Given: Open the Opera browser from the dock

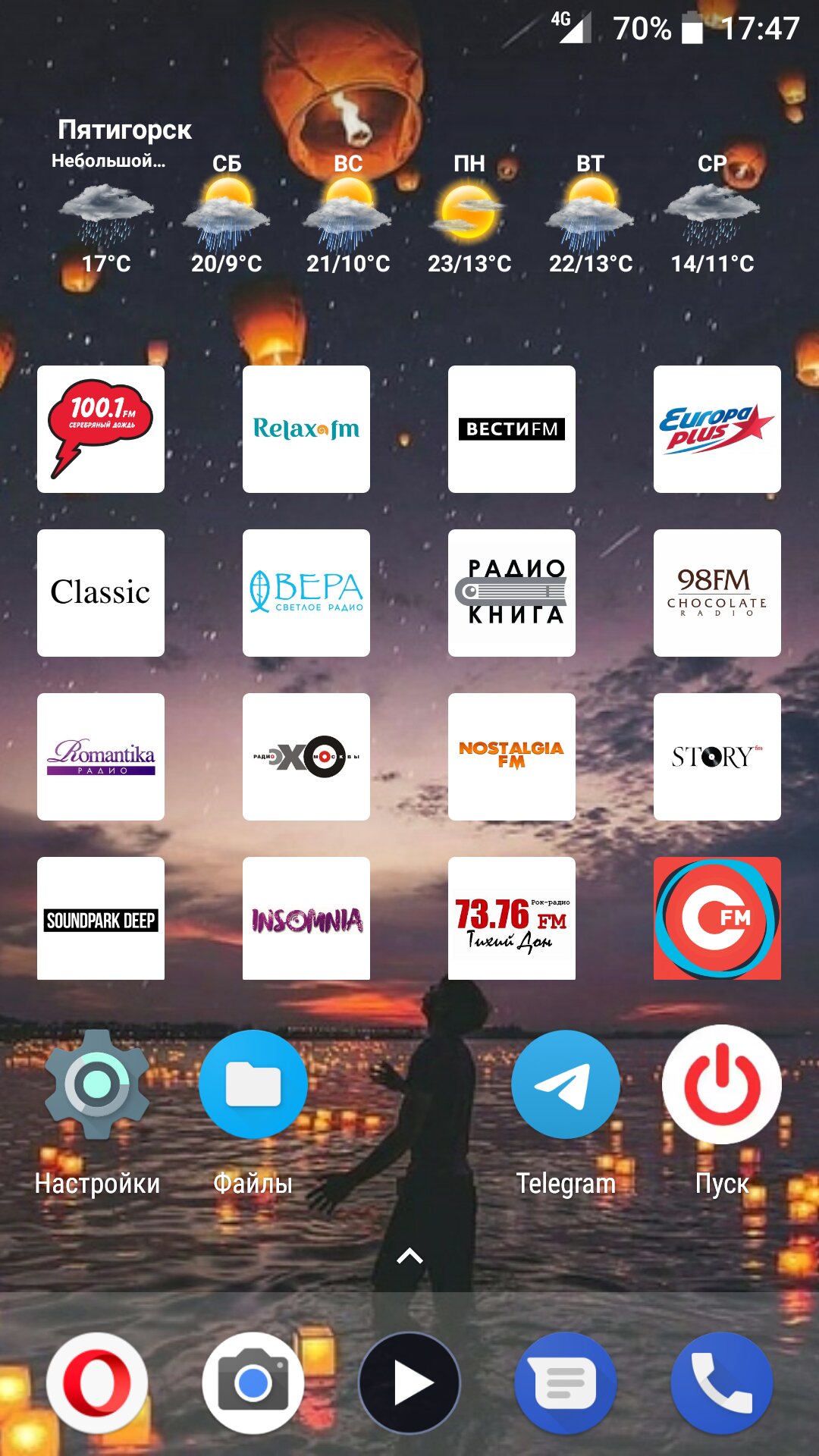Looking at the screenshot, I should [97, 1383].
